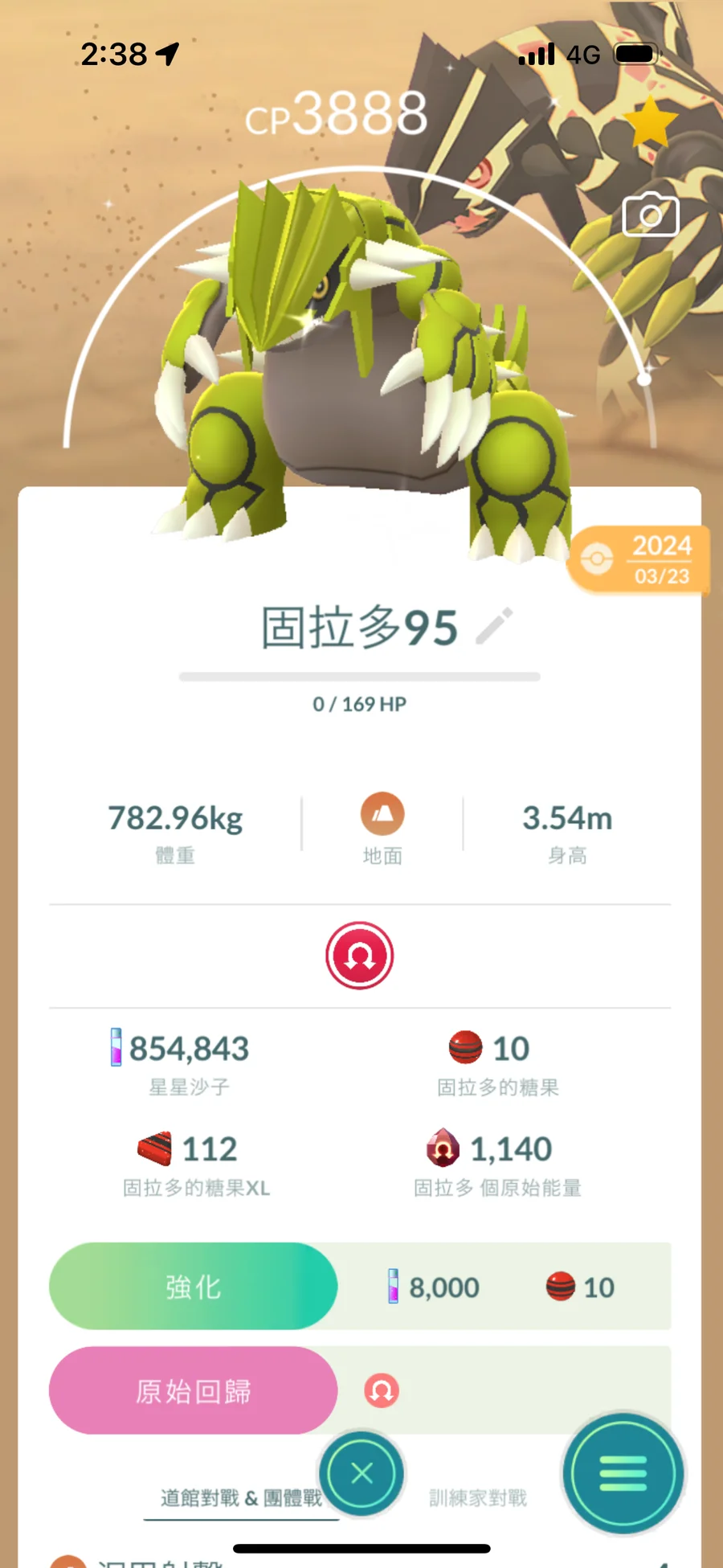The width and height of the screenshot is (723, 1568).
Task: Close the Pokémon detail screen
Action: (x=361, y=1473)
